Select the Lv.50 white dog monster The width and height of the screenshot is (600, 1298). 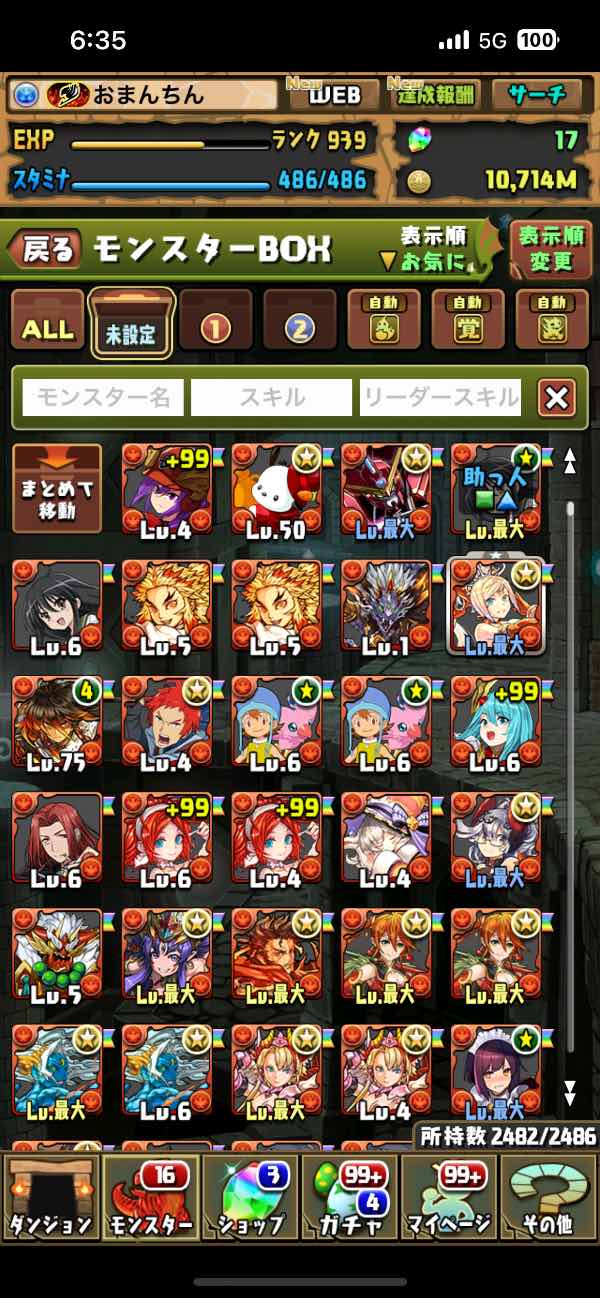pos(277,489)
